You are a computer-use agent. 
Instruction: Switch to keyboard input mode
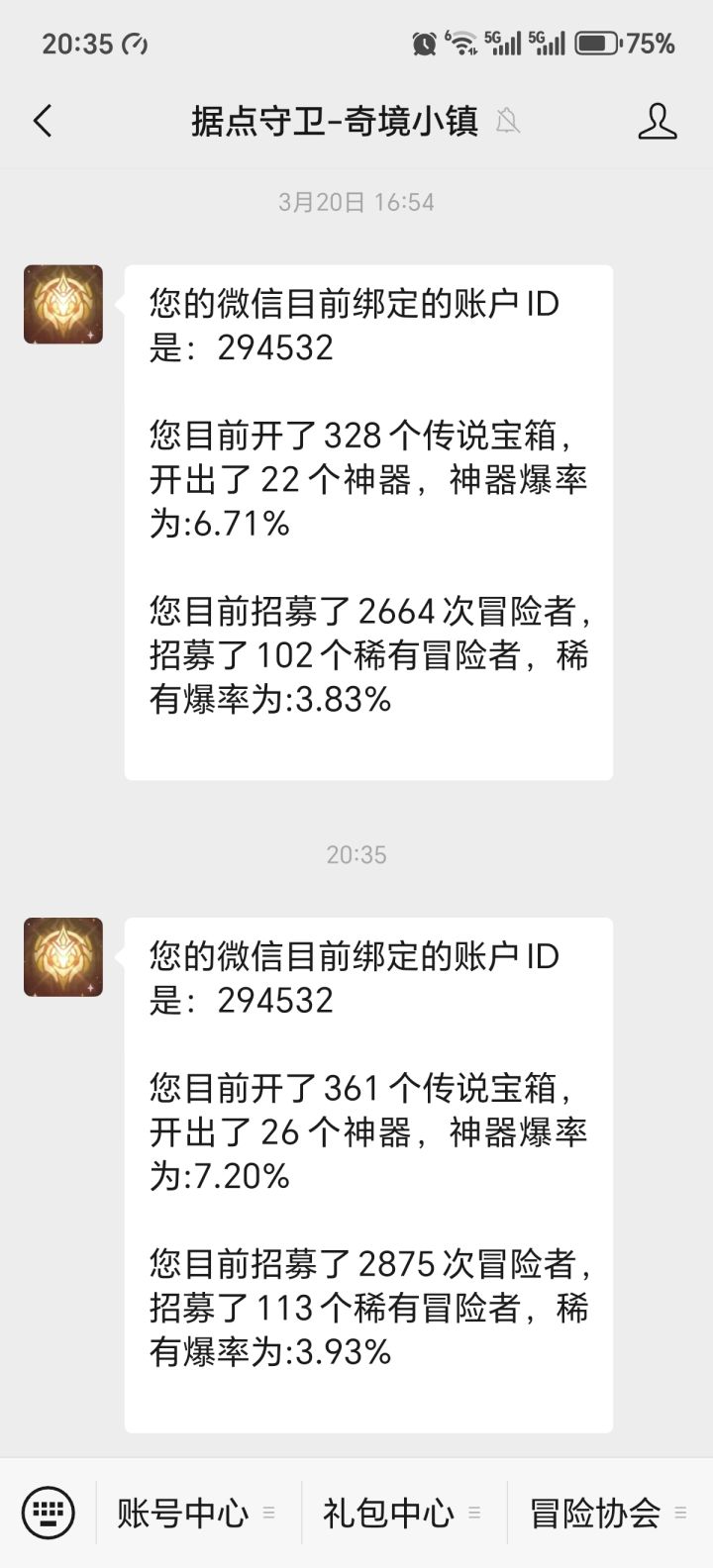click(x=48, y=1512)
